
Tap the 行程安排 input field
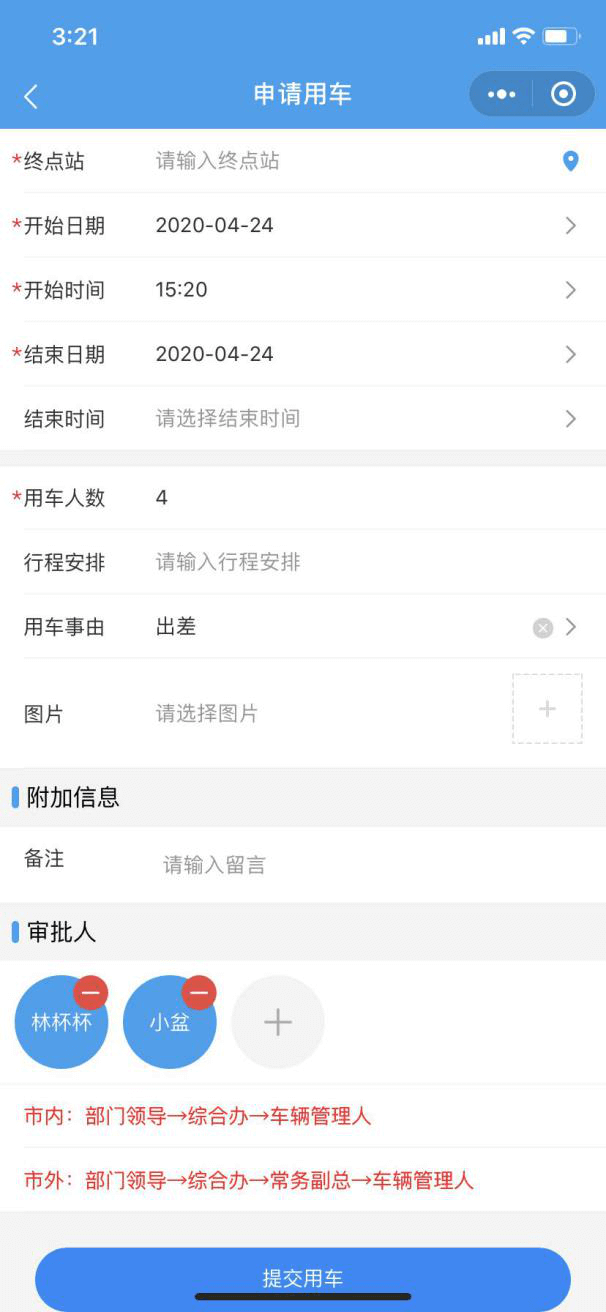coord(360,563)
